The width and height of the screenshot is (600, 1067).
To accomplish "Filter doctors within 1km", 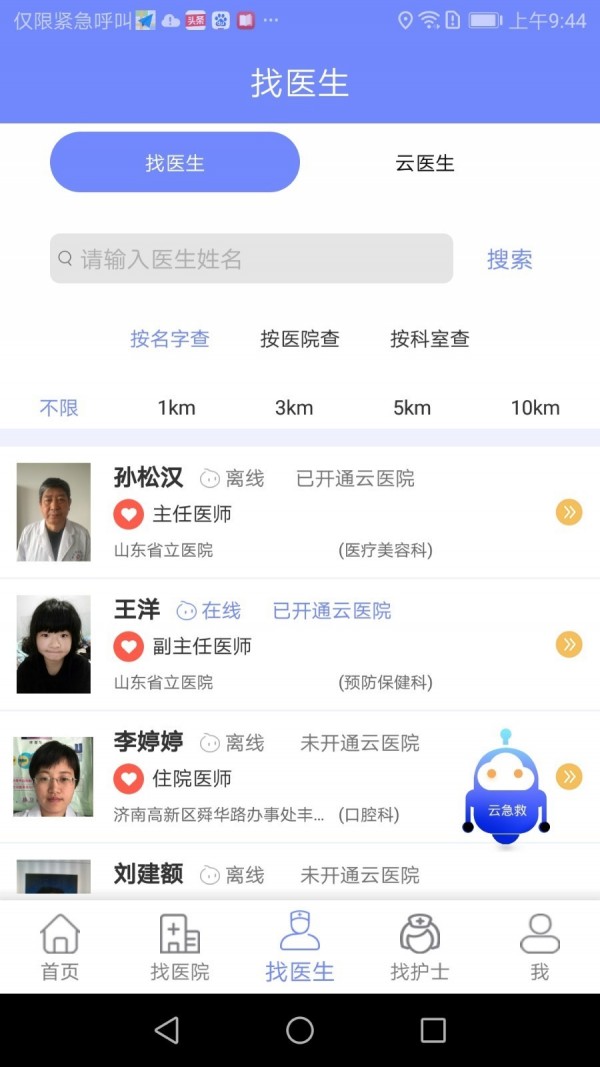I will pyautogui.click(x=177, y=408).
